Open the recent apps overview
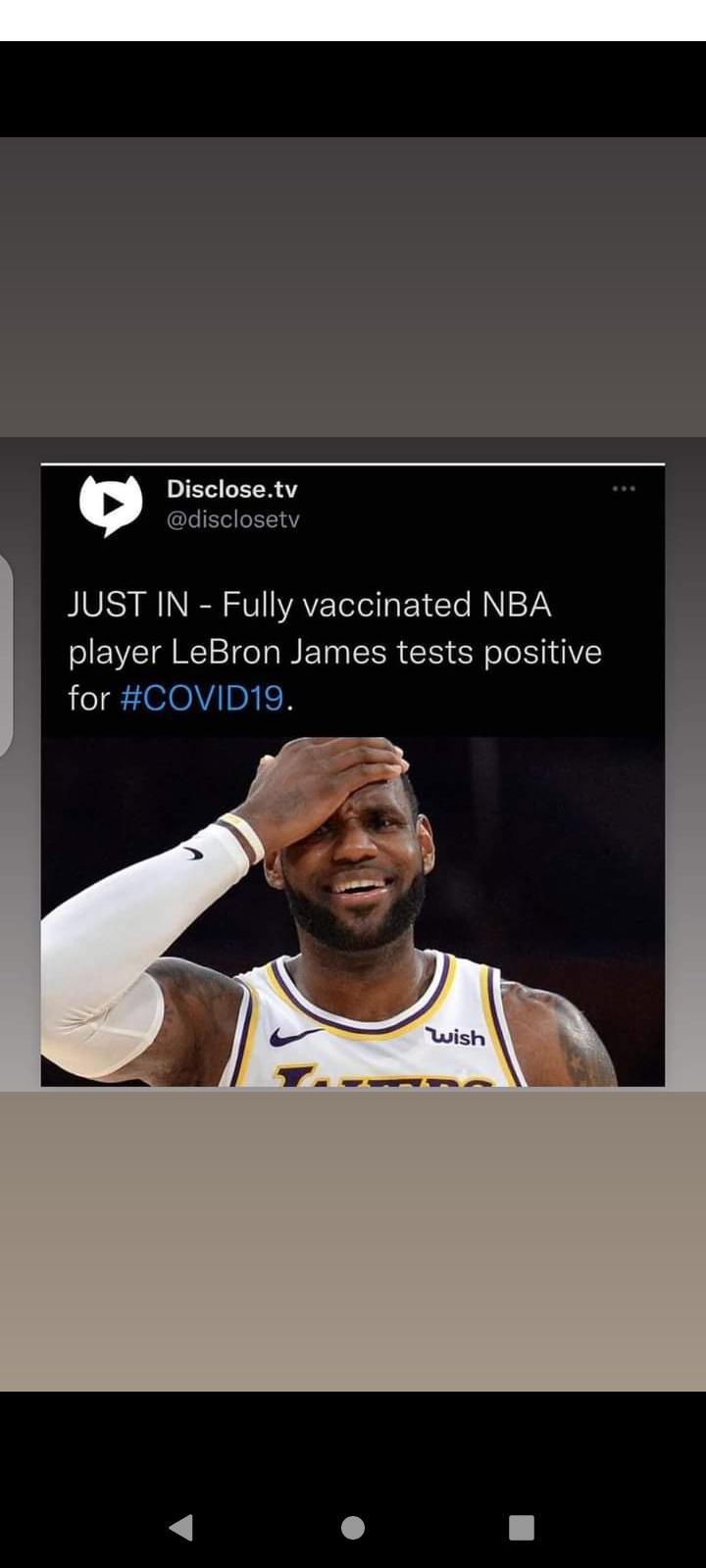 [x=522, y=1527]
